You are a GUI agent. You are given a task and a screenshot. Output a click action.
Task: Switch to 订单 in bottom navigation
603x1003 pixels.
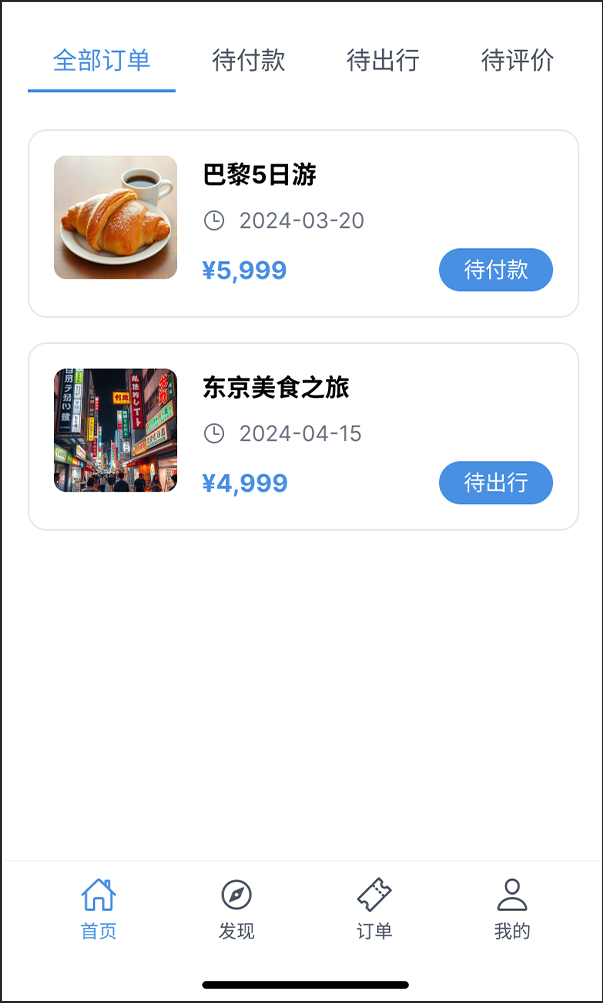coord(374,909)
